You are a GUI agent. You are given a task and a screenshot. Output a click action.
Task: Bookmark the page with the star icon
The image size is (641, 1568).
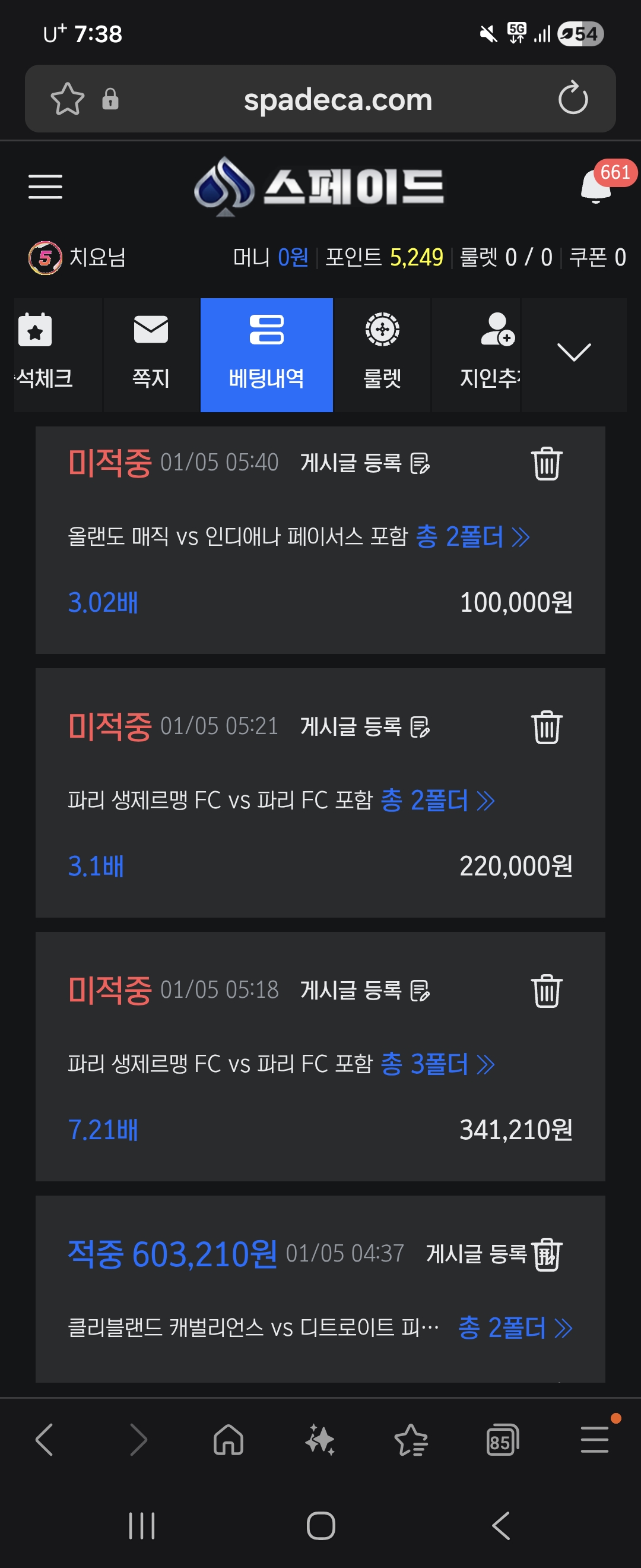click(x=67, y=99)
